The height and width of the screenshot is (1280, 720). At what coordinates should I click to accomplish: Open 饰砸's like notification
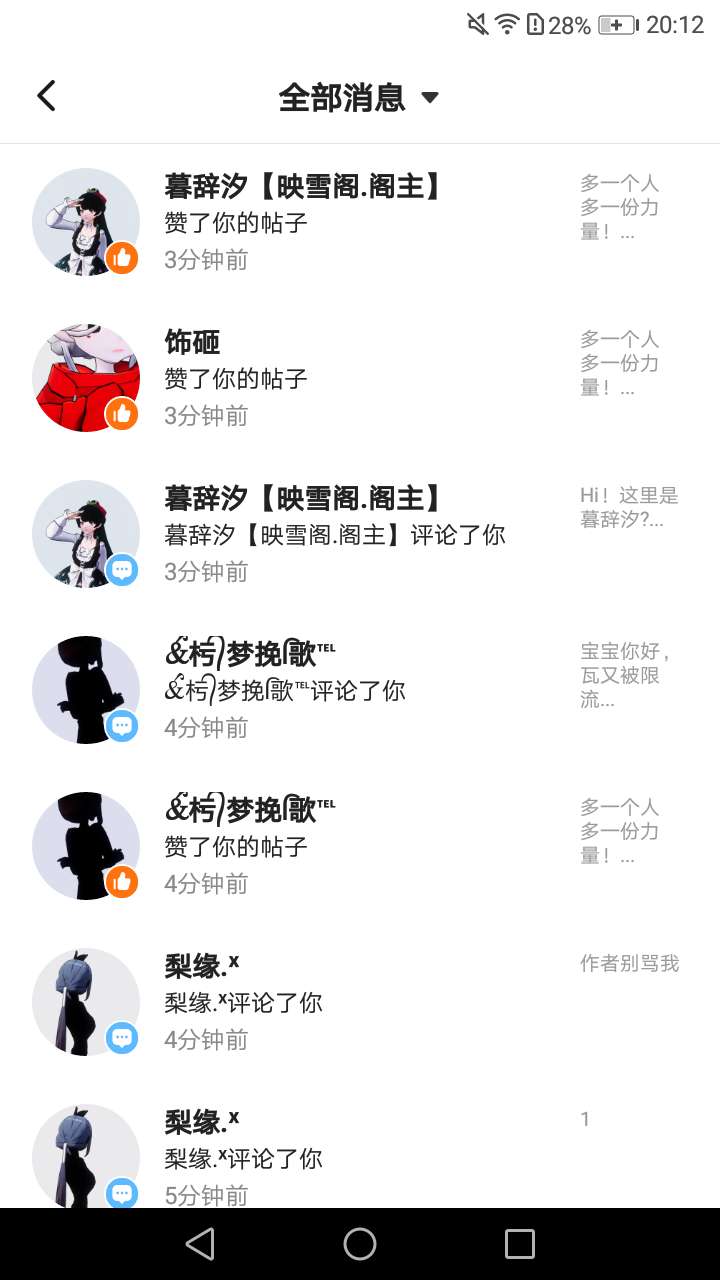360,378
